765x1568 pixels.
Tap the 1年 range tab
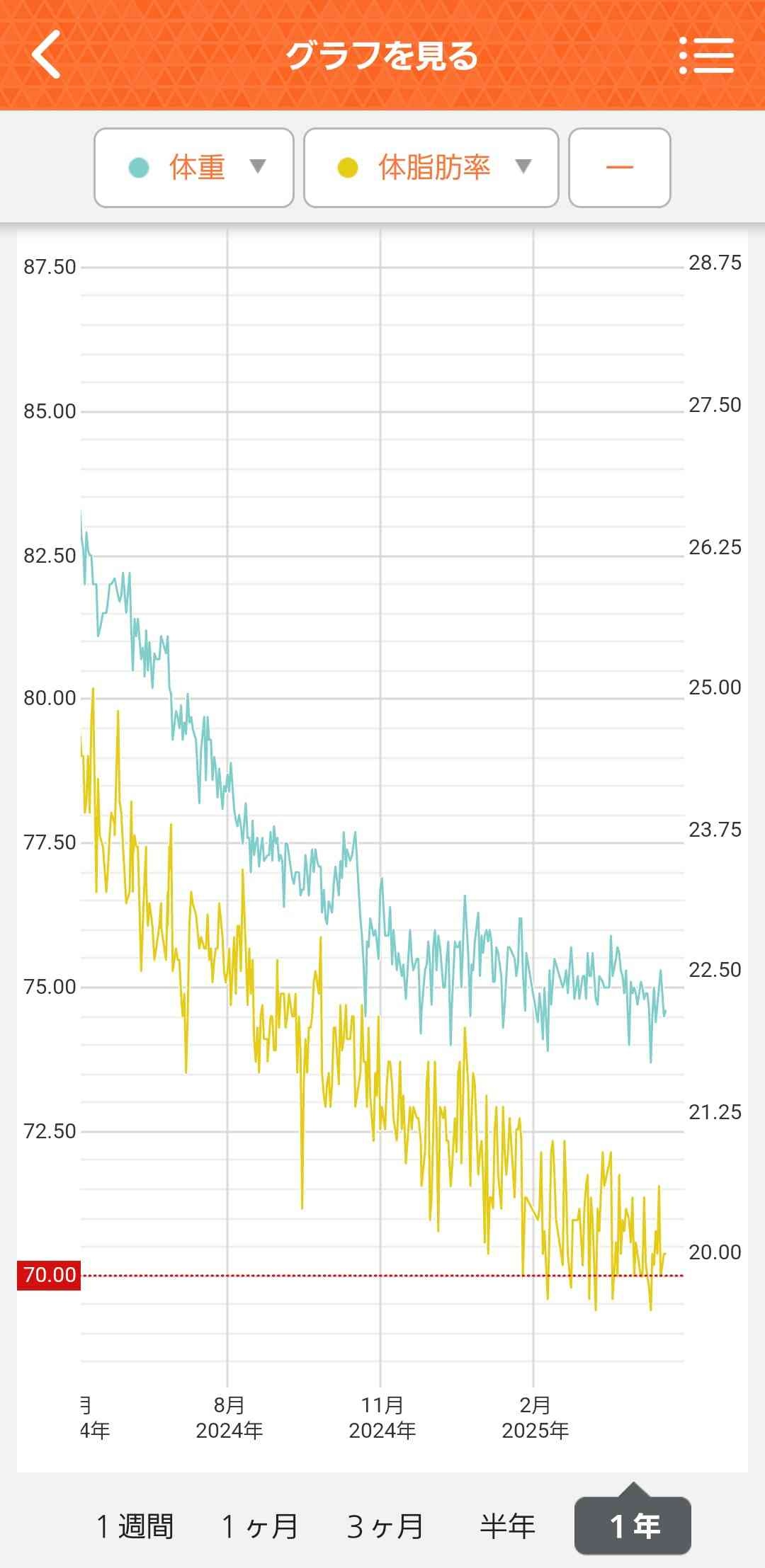tap(633, 1526)
